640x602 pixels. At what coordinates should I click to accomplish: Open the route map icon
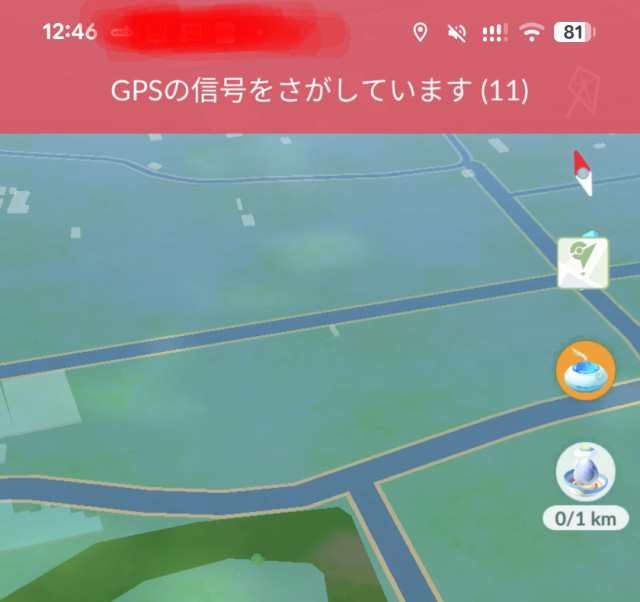click(x=583, y=264)
